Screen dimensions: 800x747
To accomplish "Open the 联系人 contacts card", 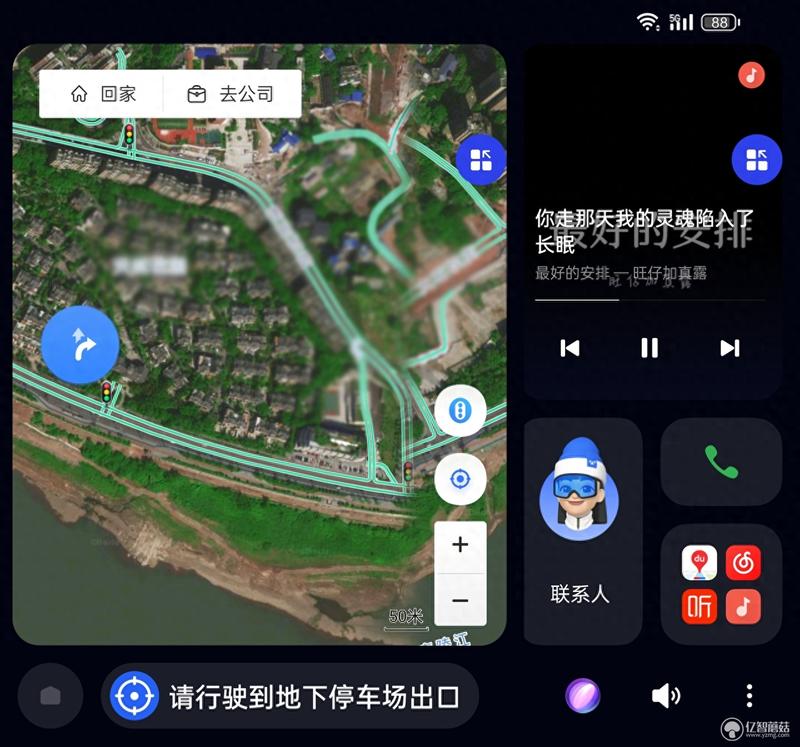I will coord(581,530).
